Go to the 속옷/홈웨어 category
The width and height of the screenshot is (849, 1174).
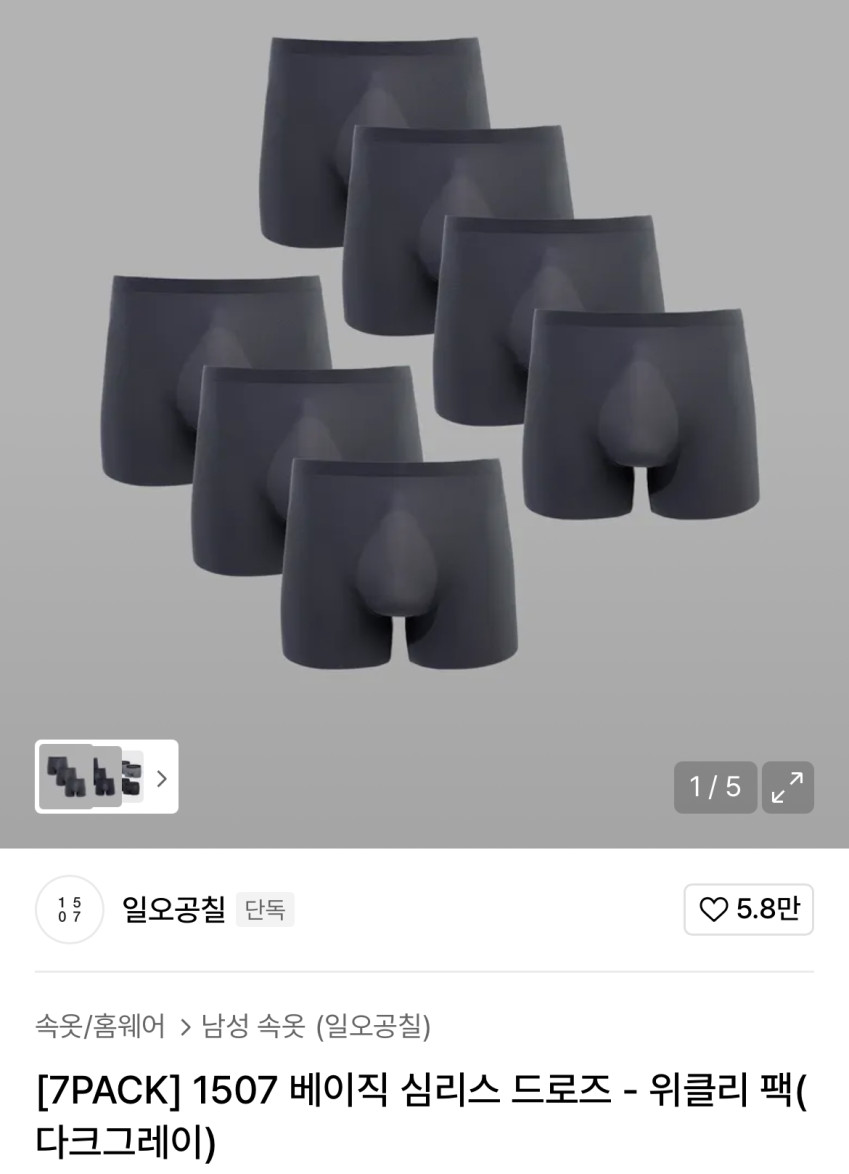pos(100,1025)
